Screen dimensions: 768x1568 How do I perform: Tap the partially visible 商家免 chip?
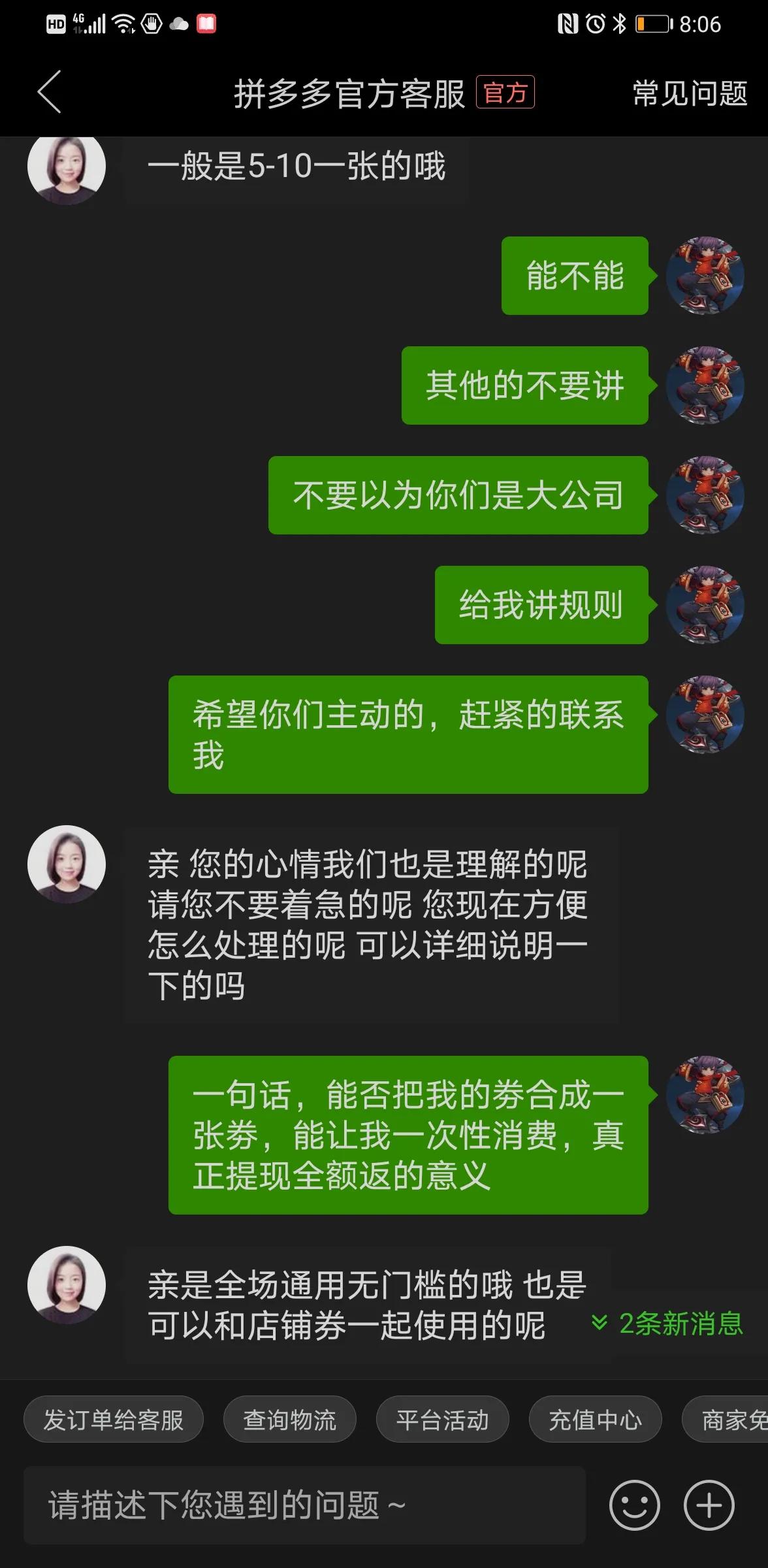click(x=726, y=1419)
